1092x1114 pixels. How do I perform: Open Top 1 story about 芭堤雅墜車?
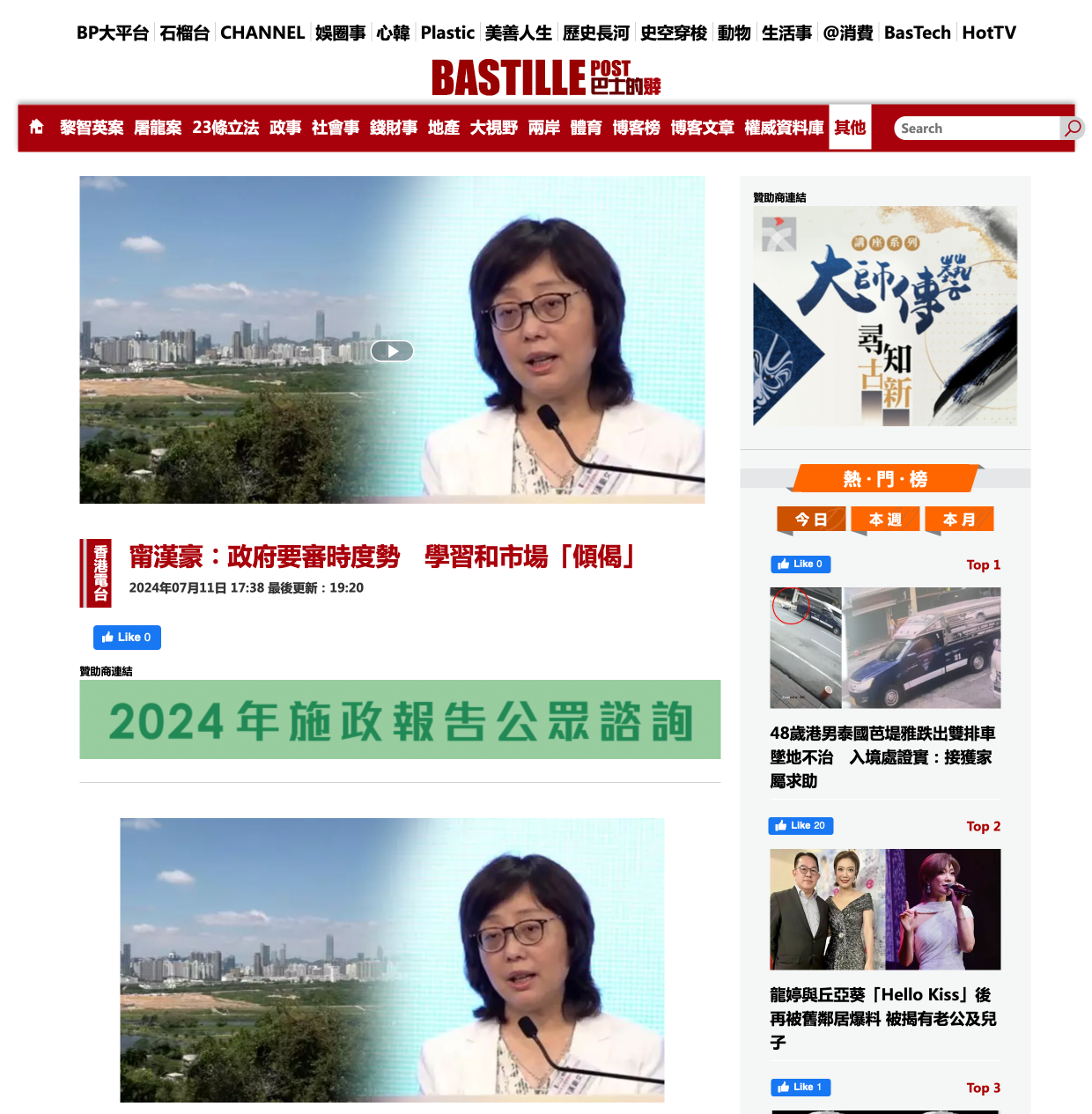pyautogui.click(x=882, y=756)
